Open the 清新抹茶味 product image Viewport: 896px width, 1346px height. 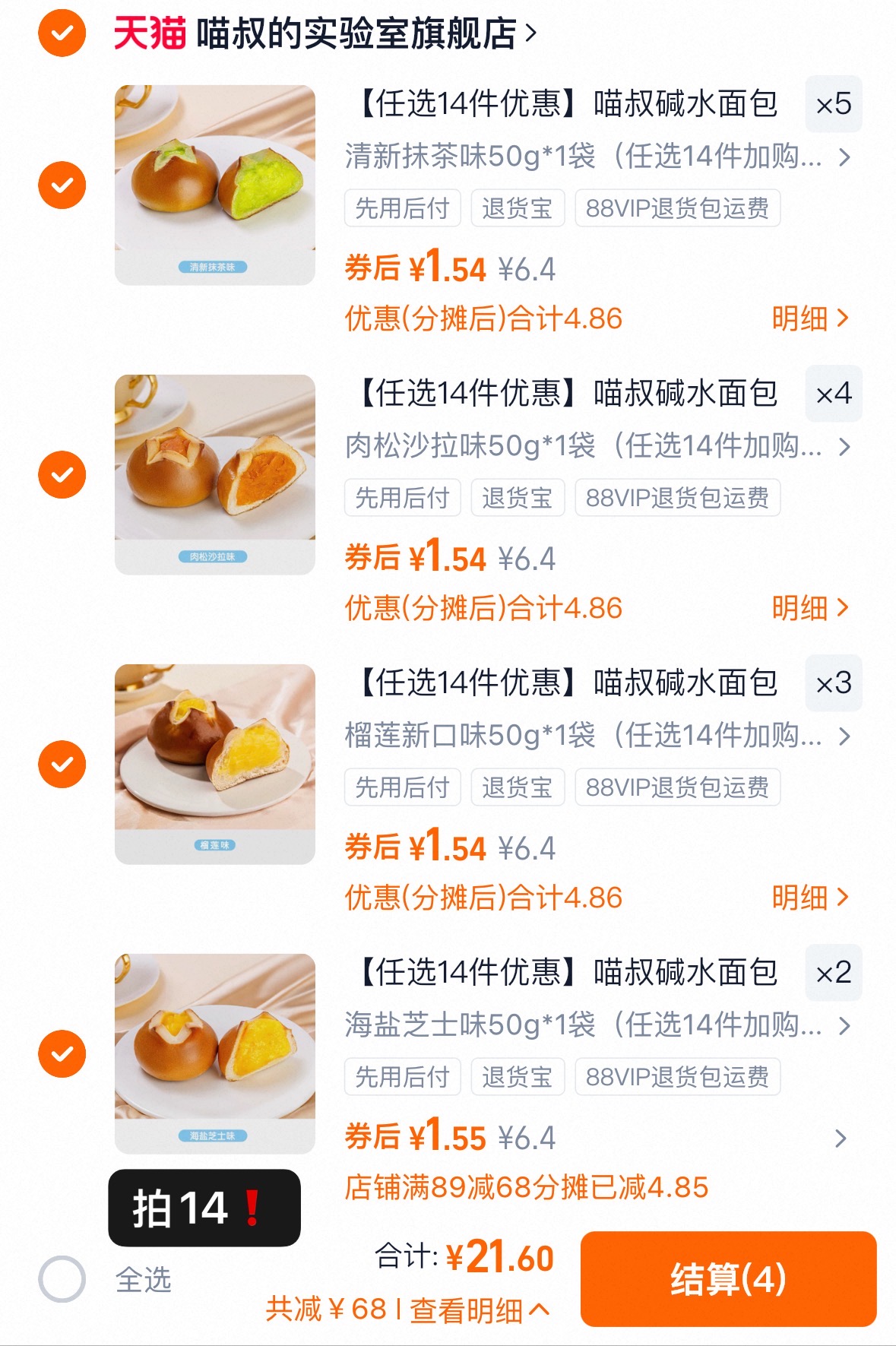tap(215, 185)
